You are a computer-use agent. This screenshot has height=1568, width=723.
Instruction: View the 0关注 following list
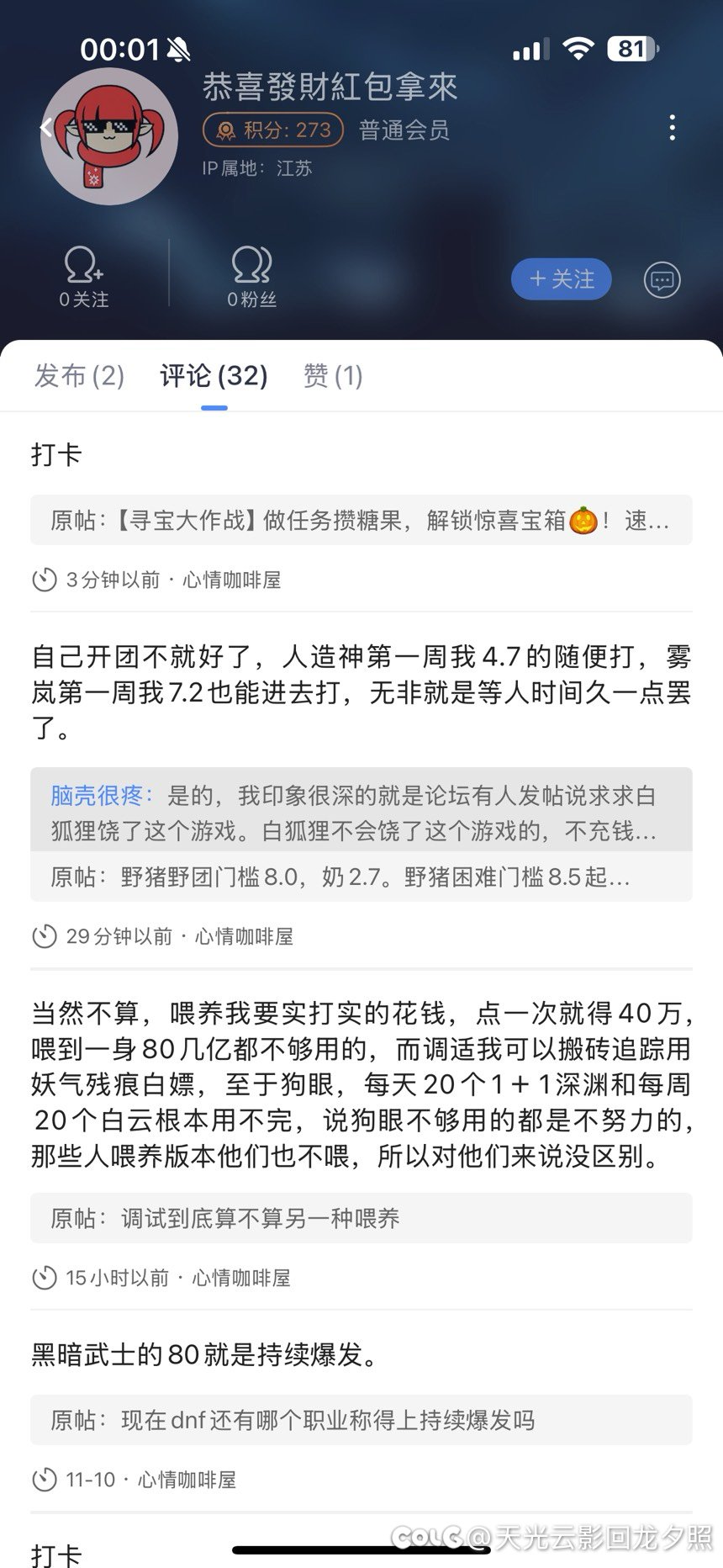point(84,277)
